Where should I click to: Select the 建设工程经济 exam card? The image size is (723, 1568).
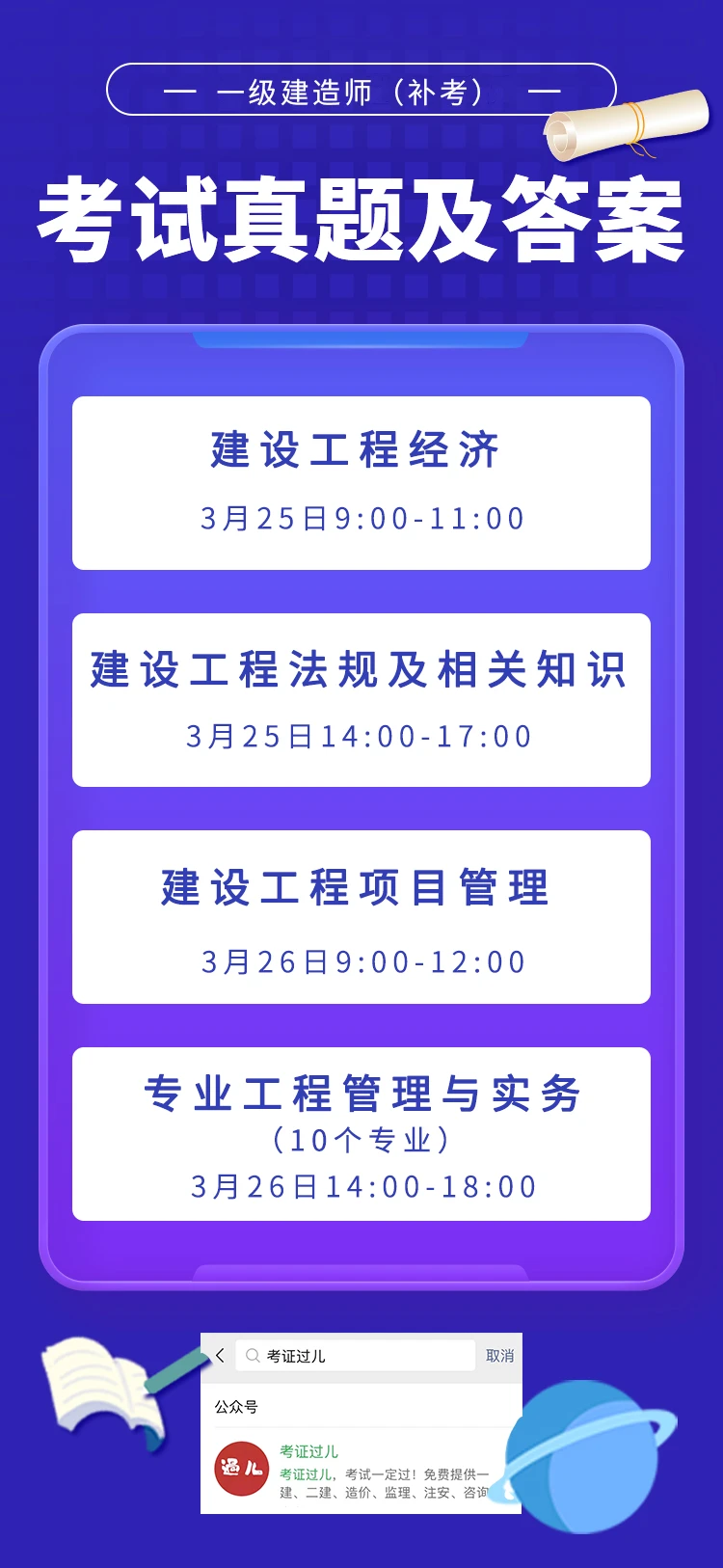(x=361, y=482)
